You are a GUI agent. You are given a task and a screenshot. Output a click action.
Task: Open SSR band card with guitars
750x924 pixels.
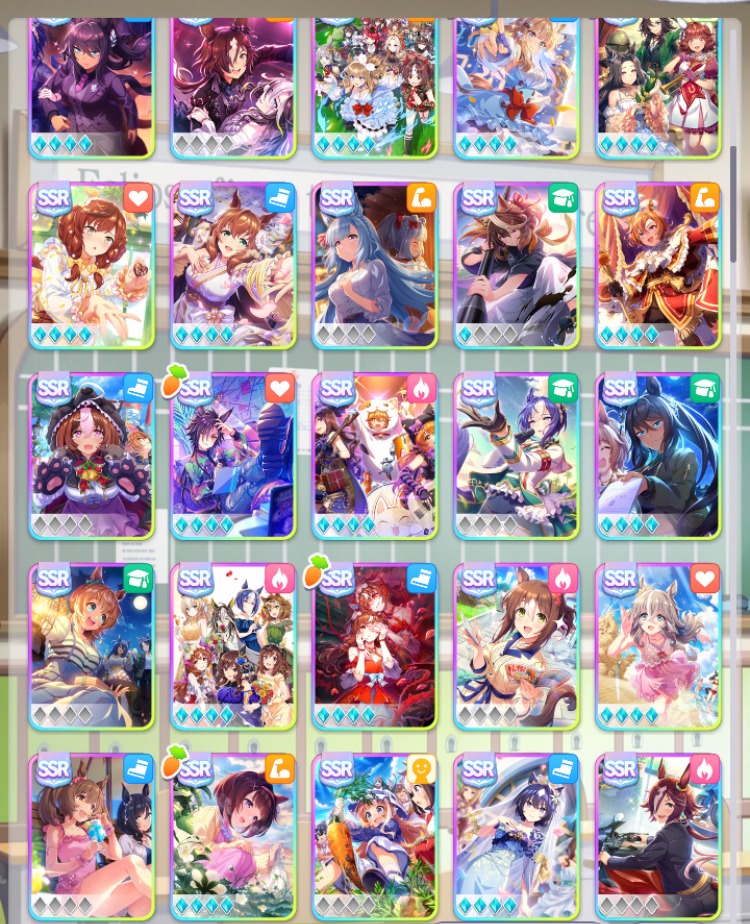[x=375, y=455]
